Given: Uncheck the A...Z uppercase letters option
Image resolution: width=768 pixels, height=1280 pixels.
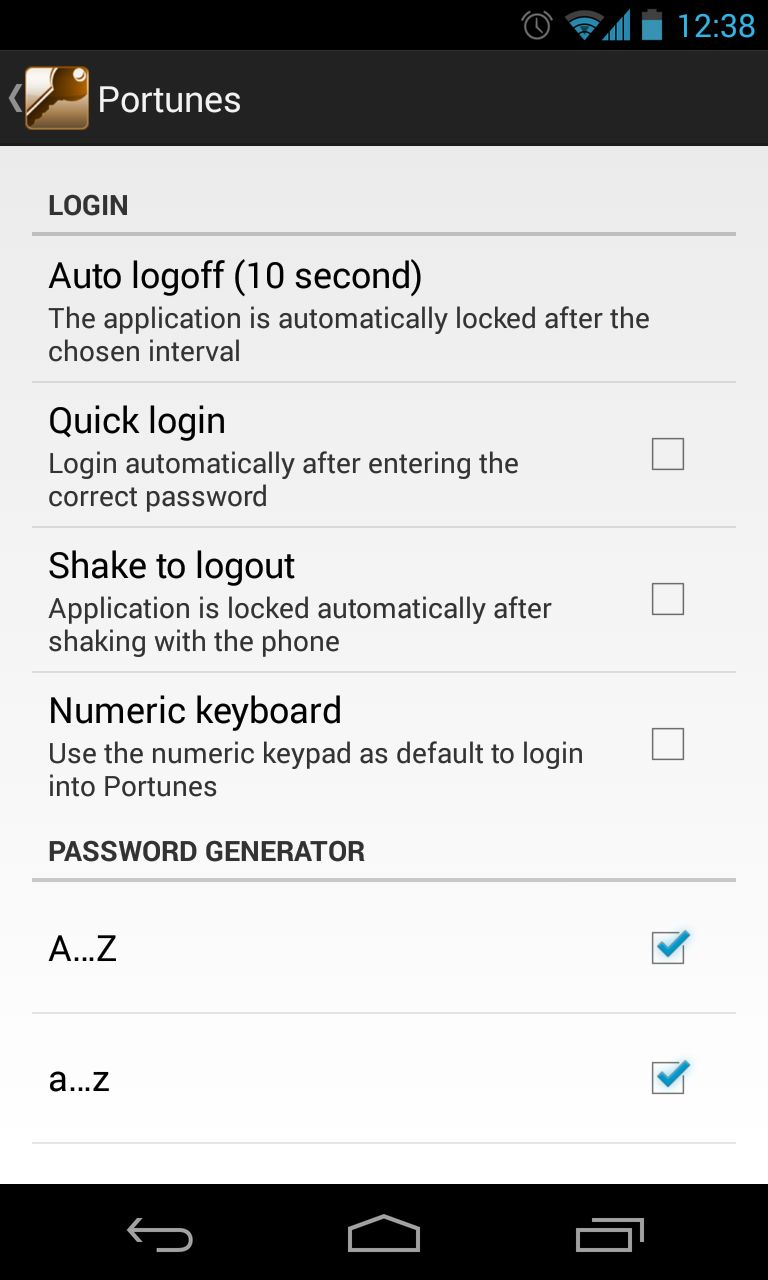Looking at the screenshot, I should [x=670, y=946].
